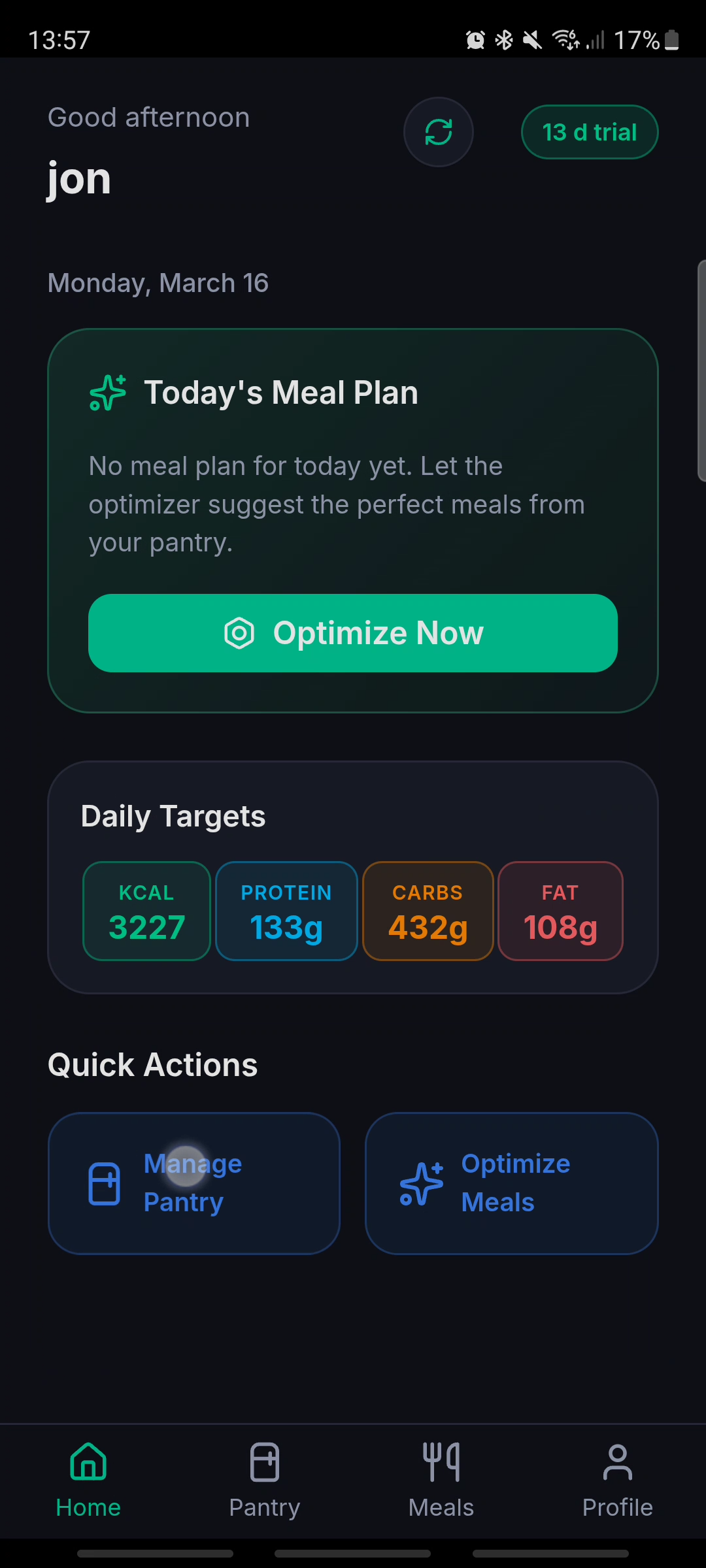Tap the Optimize Now button

point(353,632)
